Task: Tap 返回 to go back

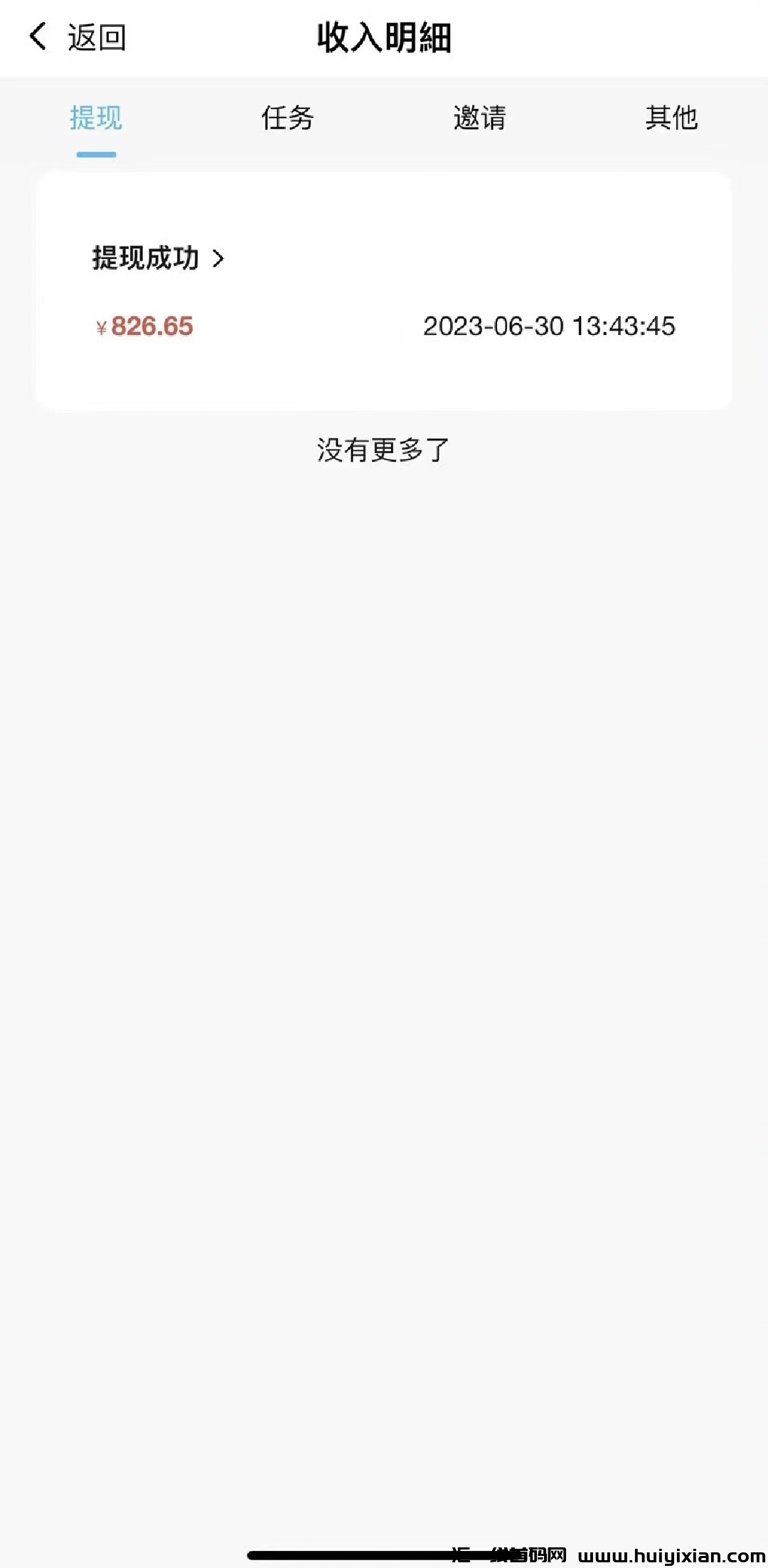Action: [x=96, y=37]
